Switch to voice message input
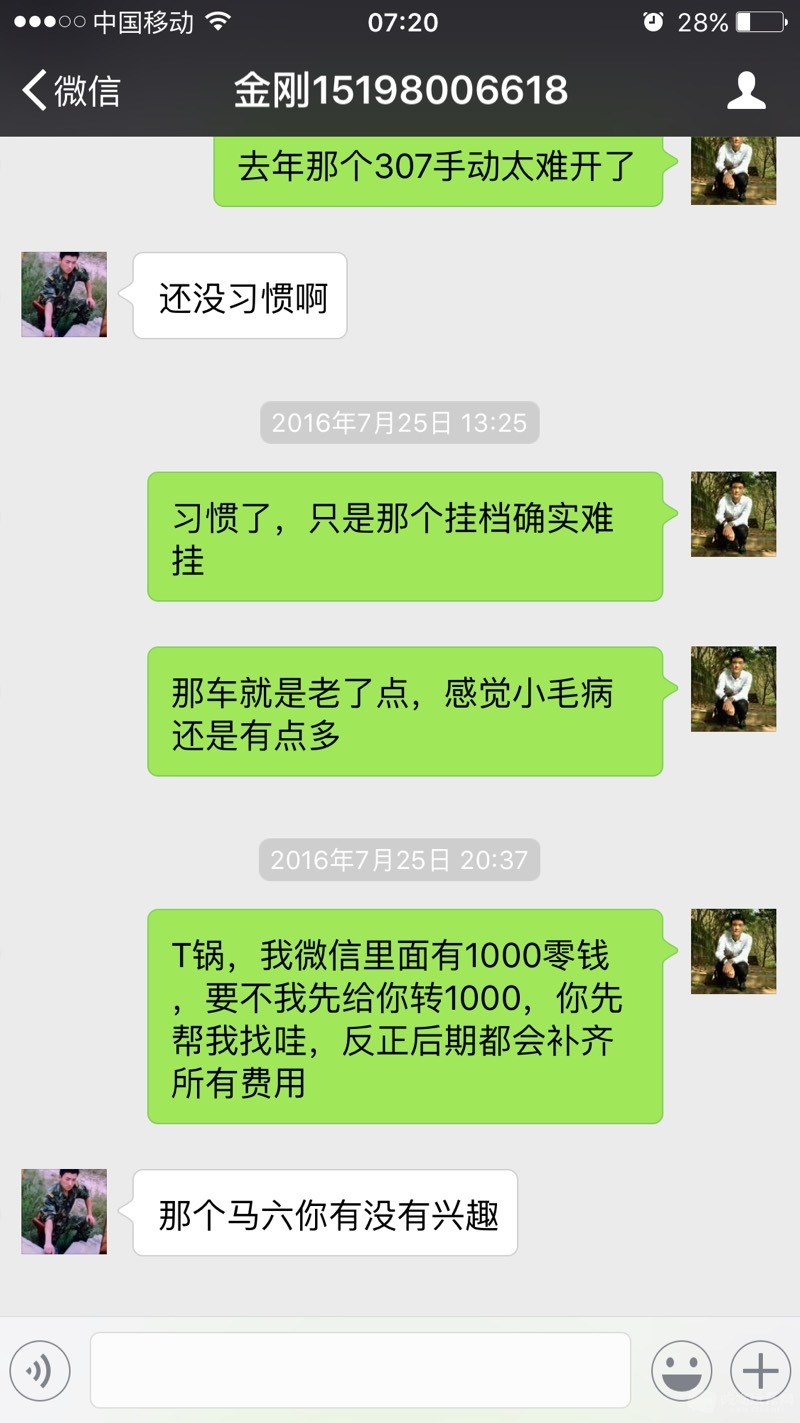 click(40, 1370)
